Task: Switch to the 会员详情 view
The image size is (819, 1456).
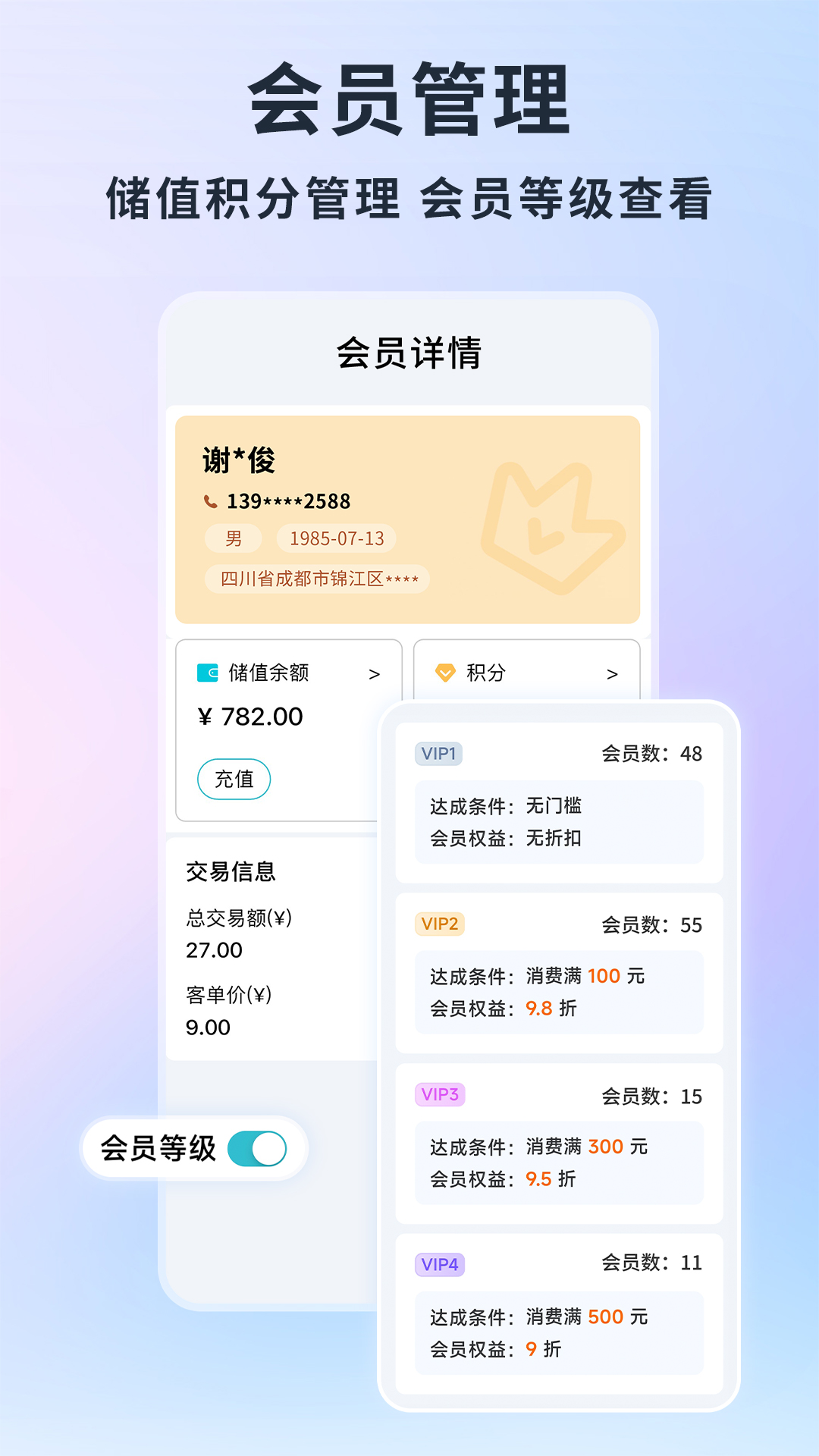Action: 411,350
